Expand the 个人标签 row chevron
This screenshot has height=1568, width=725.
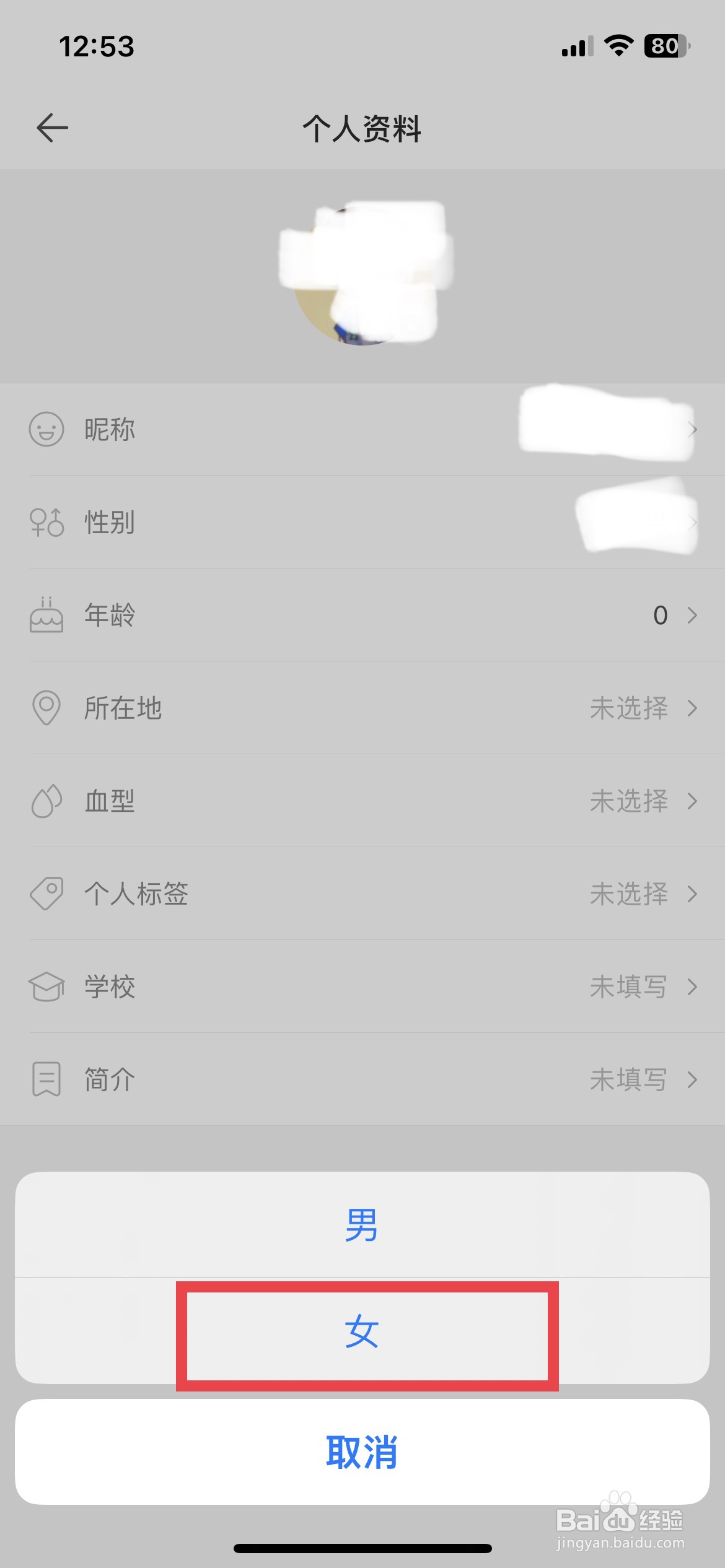(x=693, y=894)
